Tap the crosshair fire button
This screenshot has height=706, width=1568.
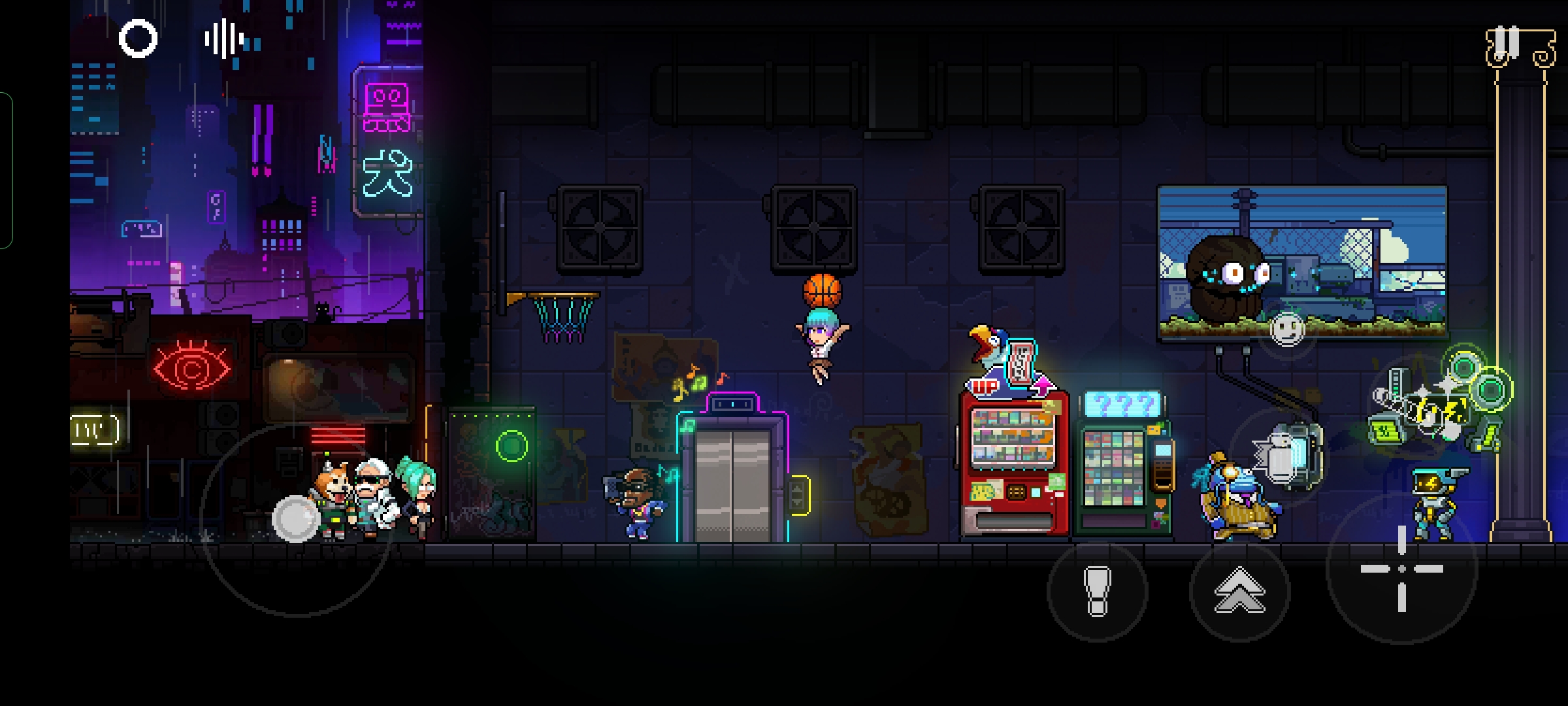[1401, 569]
